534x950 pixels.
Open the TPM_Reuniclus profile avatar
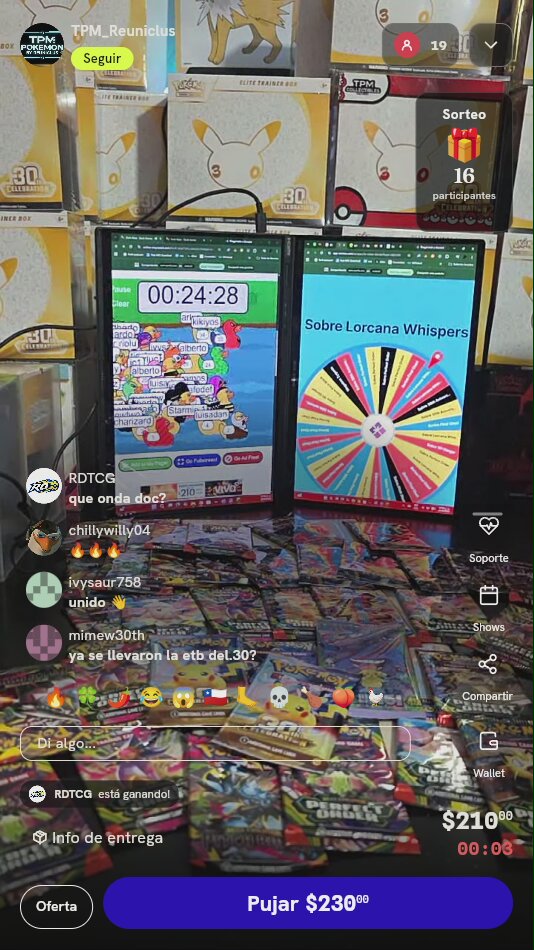click(42, 44)
